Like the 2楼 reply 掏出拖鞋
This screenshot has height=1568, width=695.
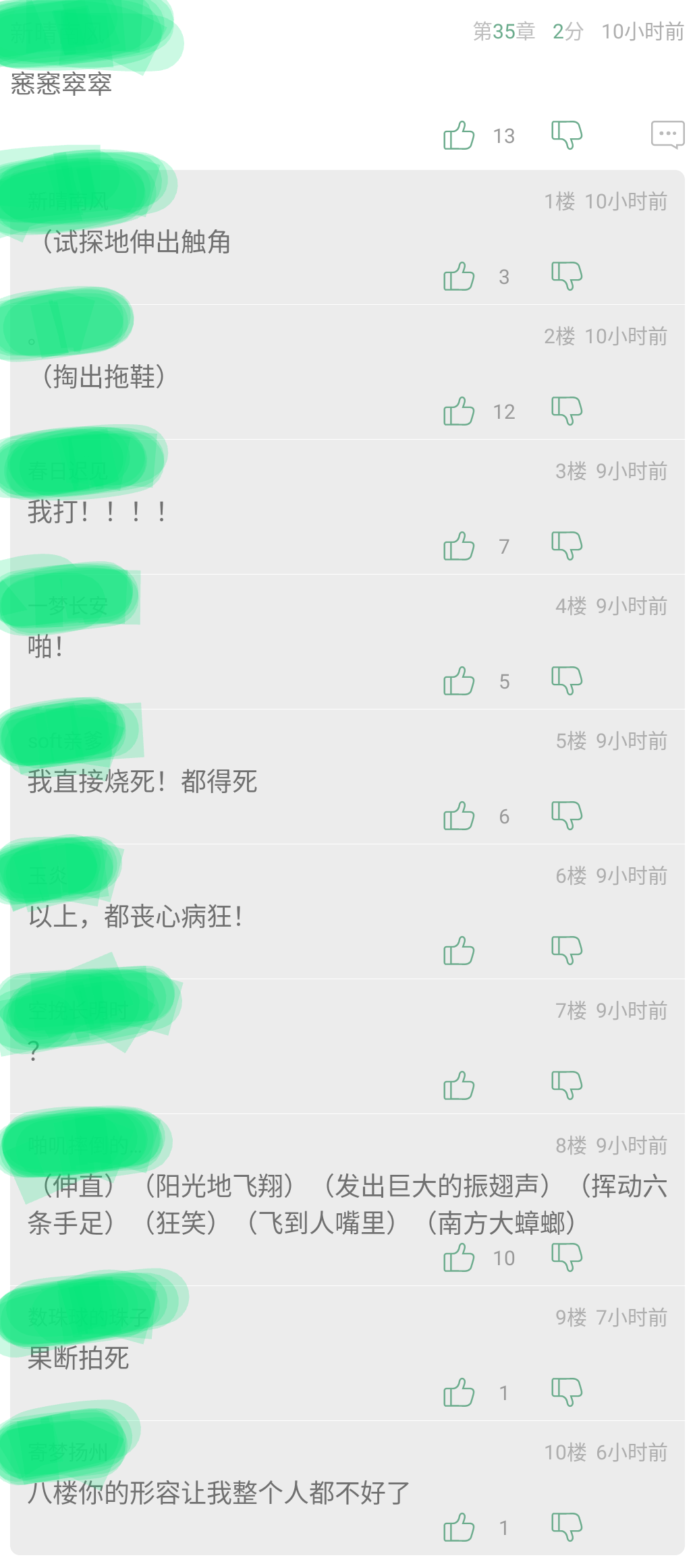coord(459,411)
